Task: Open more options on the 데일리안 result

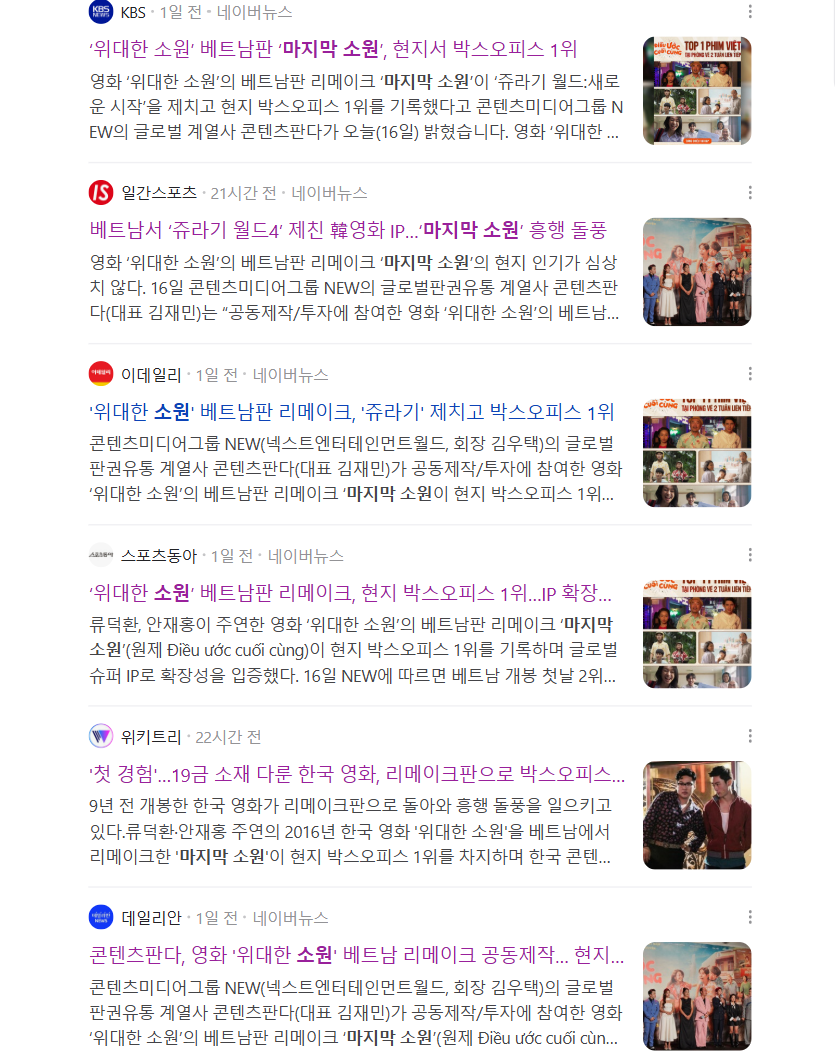Action: [x=750, y=917]
